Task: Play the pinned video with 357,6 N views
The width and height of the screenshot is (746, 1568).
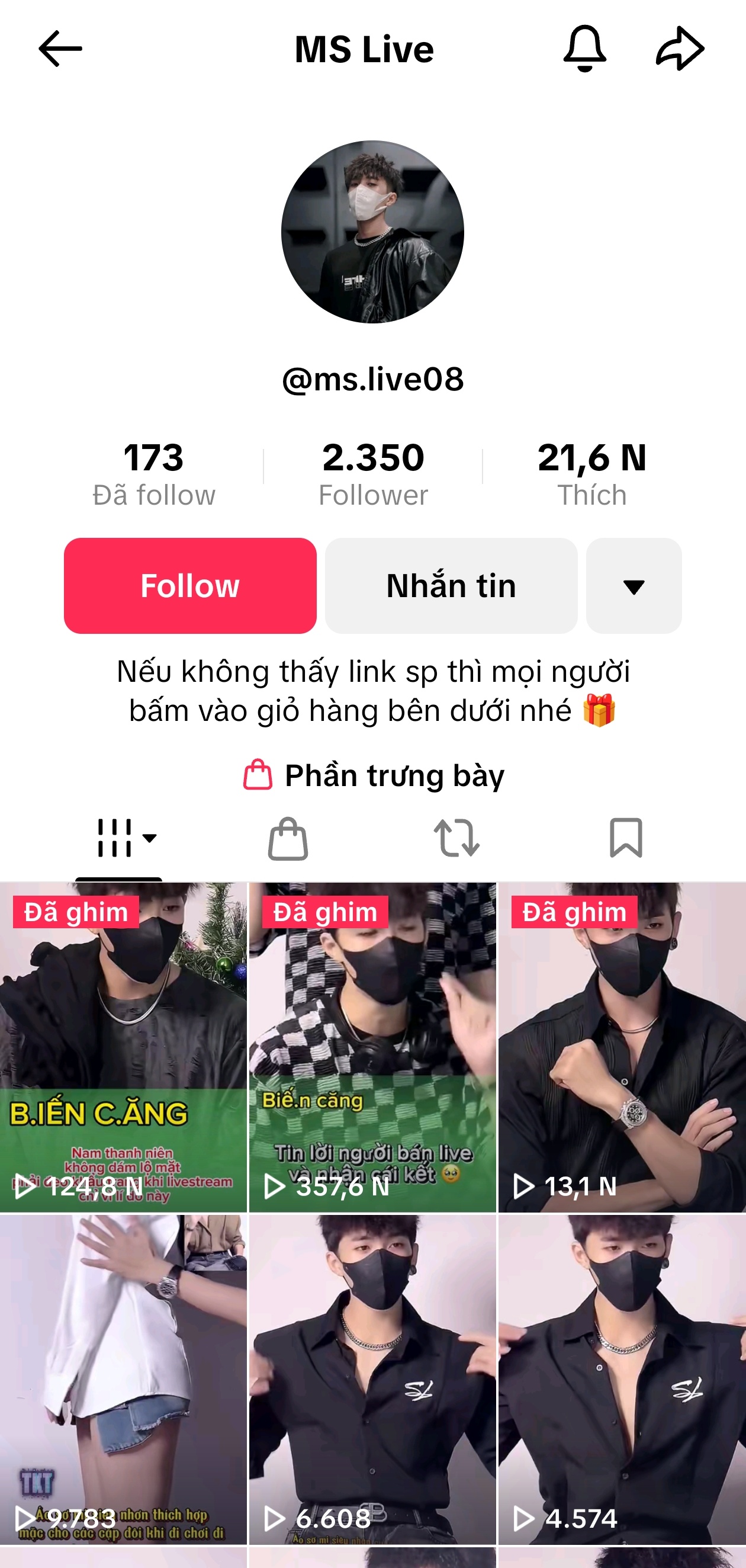Action: [x=372, y=1047]
